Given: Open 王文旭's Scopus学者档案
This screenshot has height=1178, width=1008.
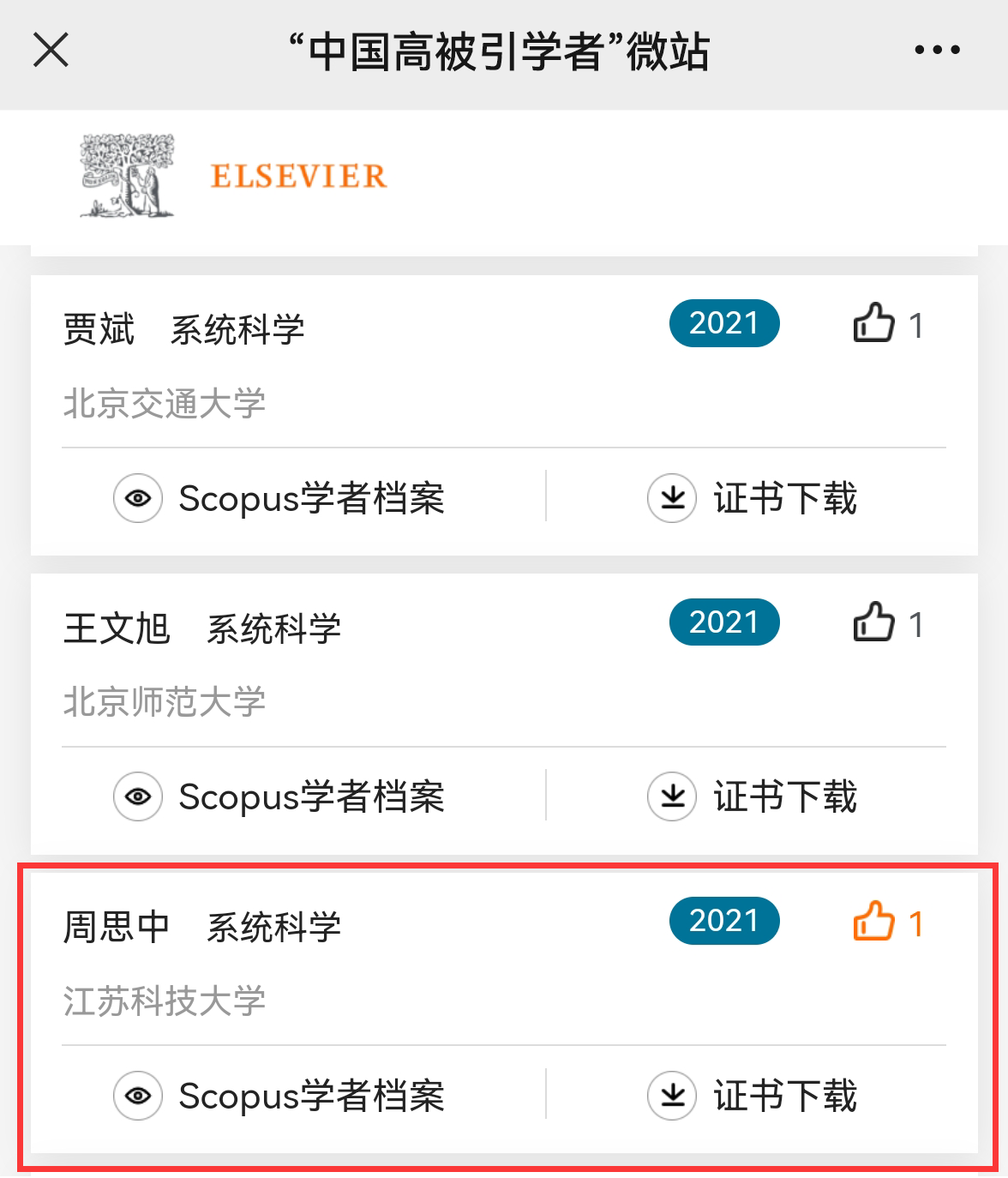Looking at the screenshot, I should pyautogui.click(x=280, y=797).
